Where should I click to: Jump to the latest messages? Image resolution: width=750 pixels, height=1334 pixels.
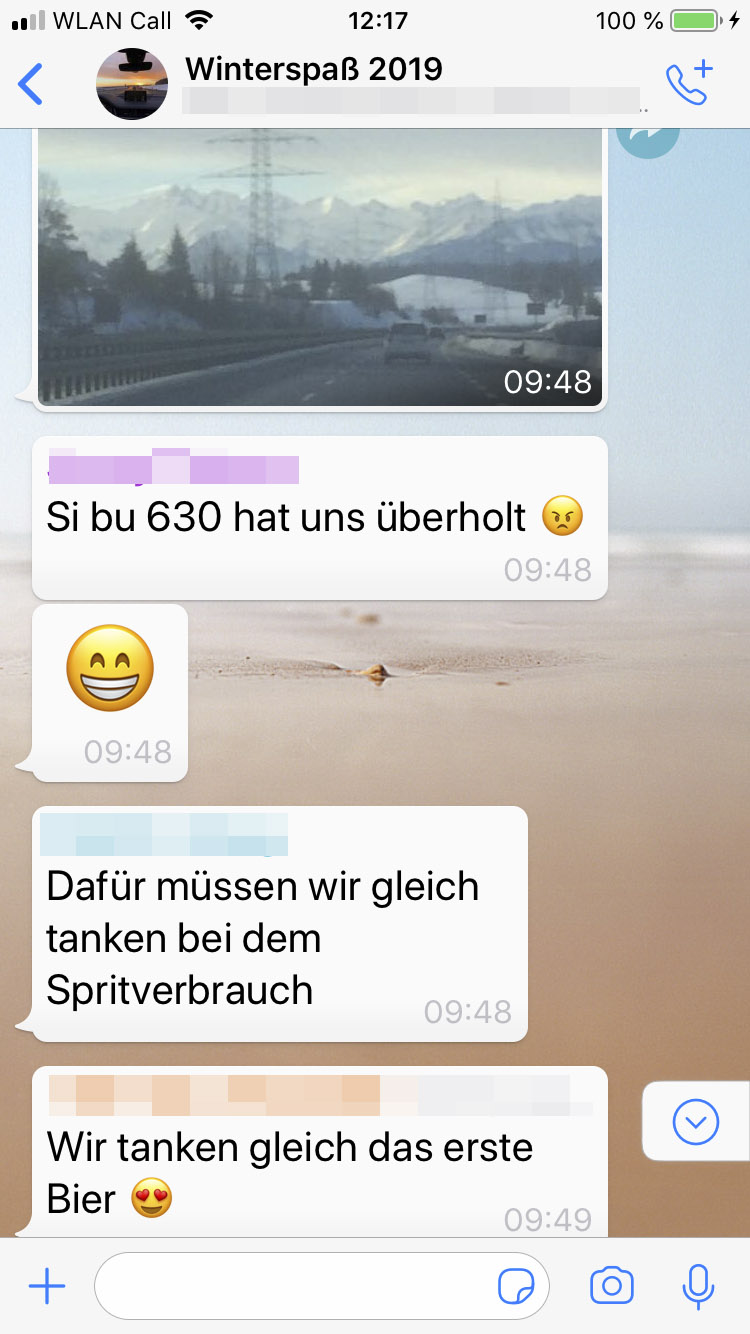coord(696,1121)
